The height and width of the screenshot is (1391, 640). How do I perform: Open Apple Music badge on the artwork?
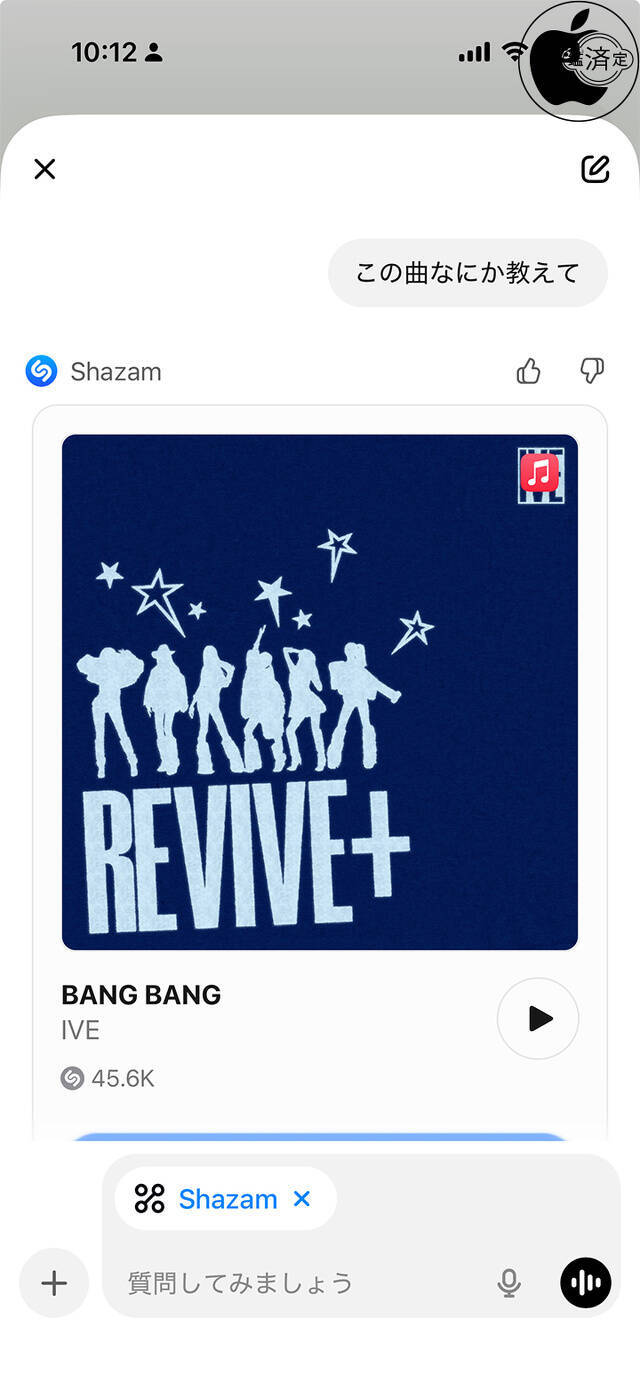click(x=541, y=474)
